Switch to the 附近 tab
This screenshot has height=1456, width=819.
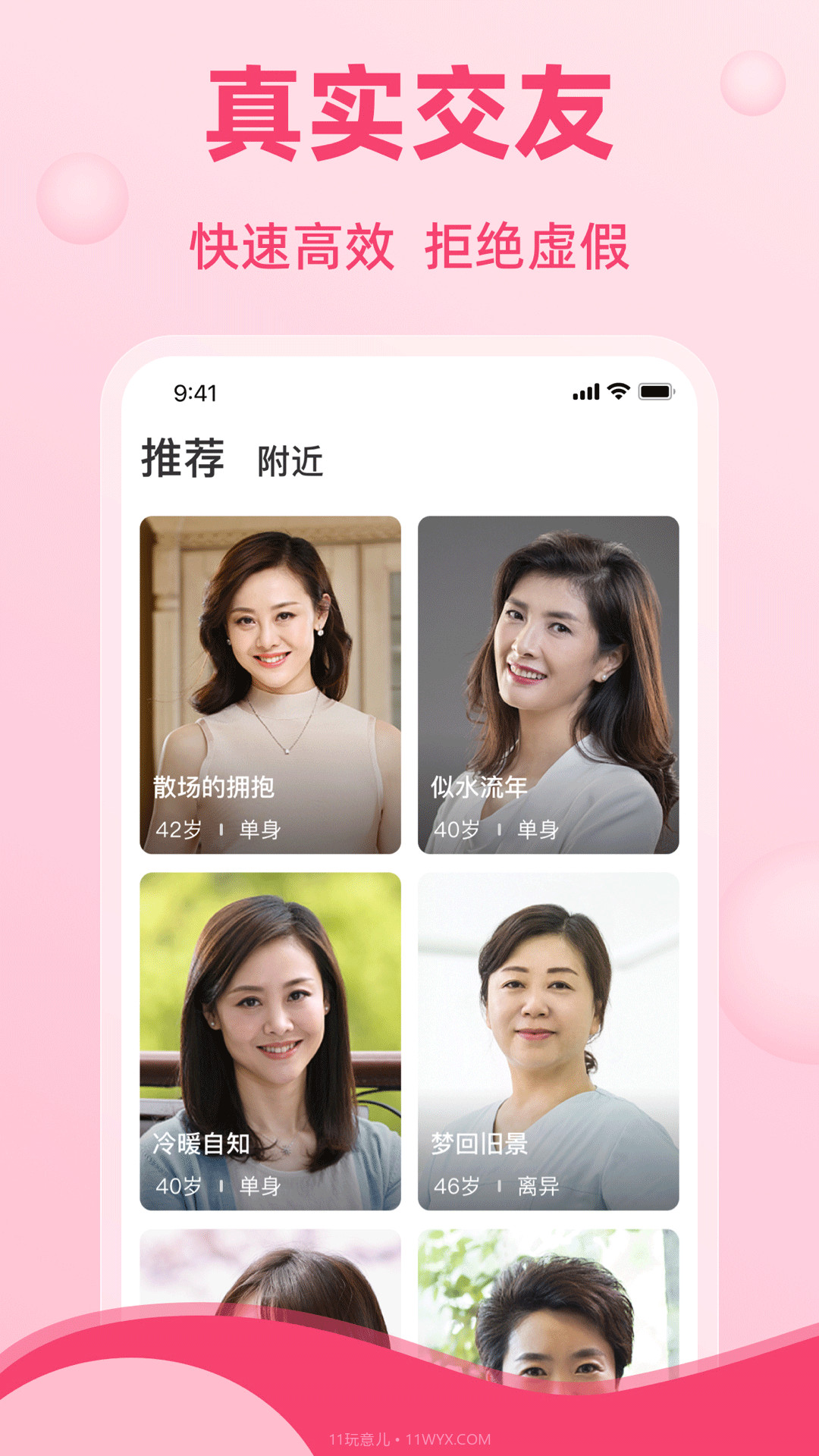point(290,460)
